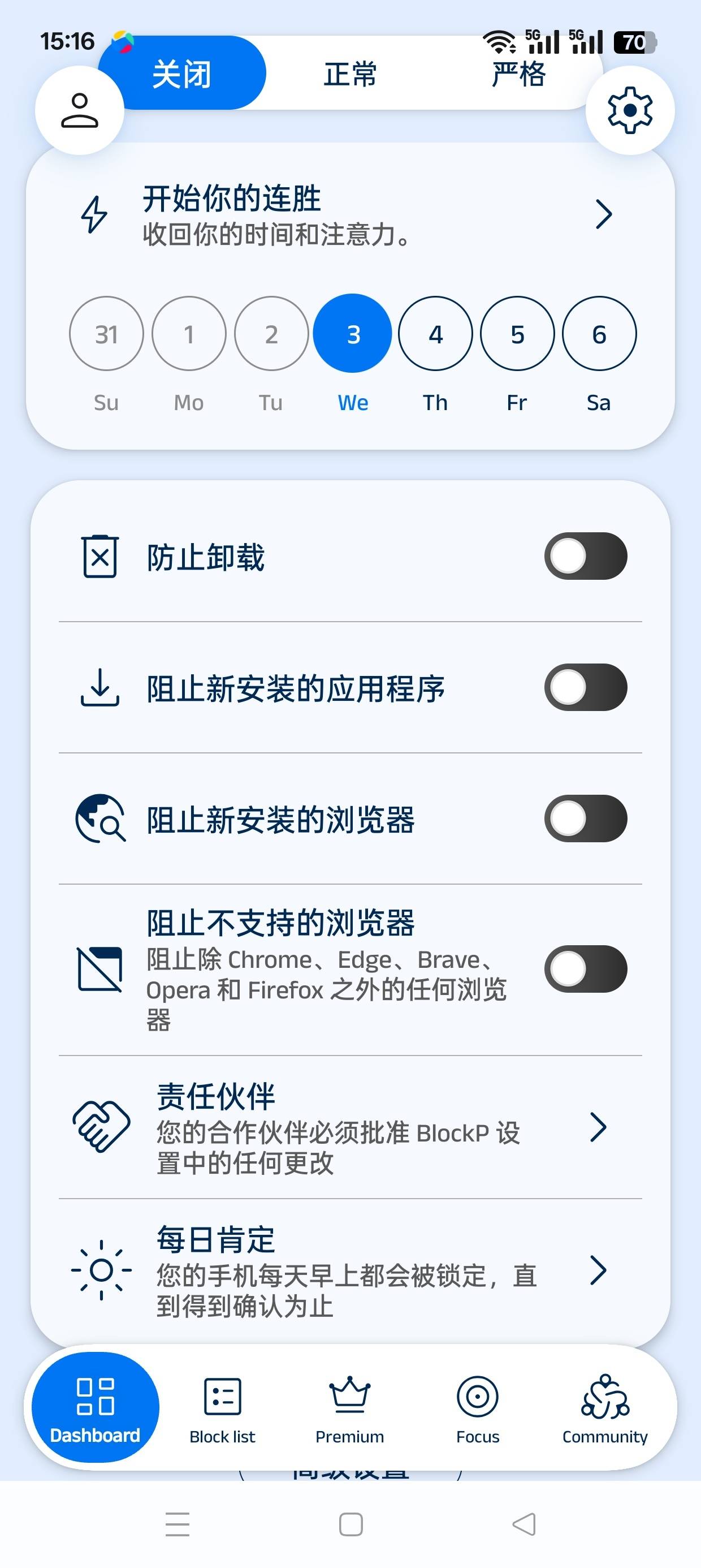
Task: Tap the Dashboard tab
Action: 95,1407
